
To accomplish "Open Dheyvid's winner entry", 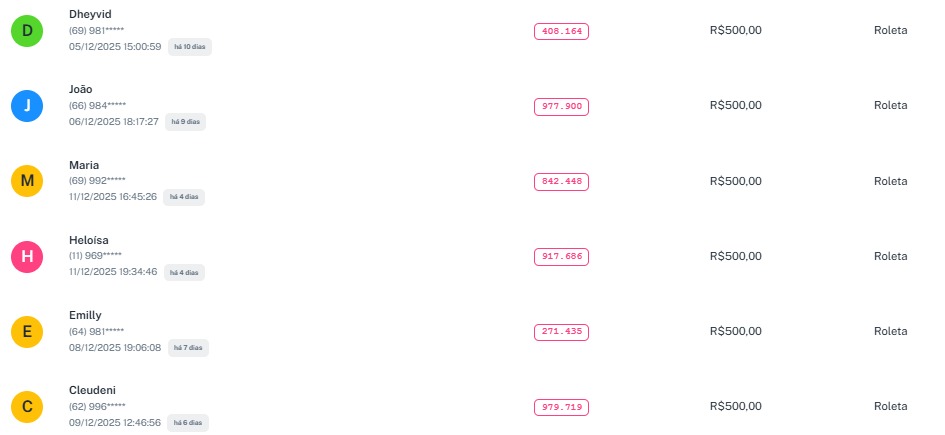I will coord(90,13).
